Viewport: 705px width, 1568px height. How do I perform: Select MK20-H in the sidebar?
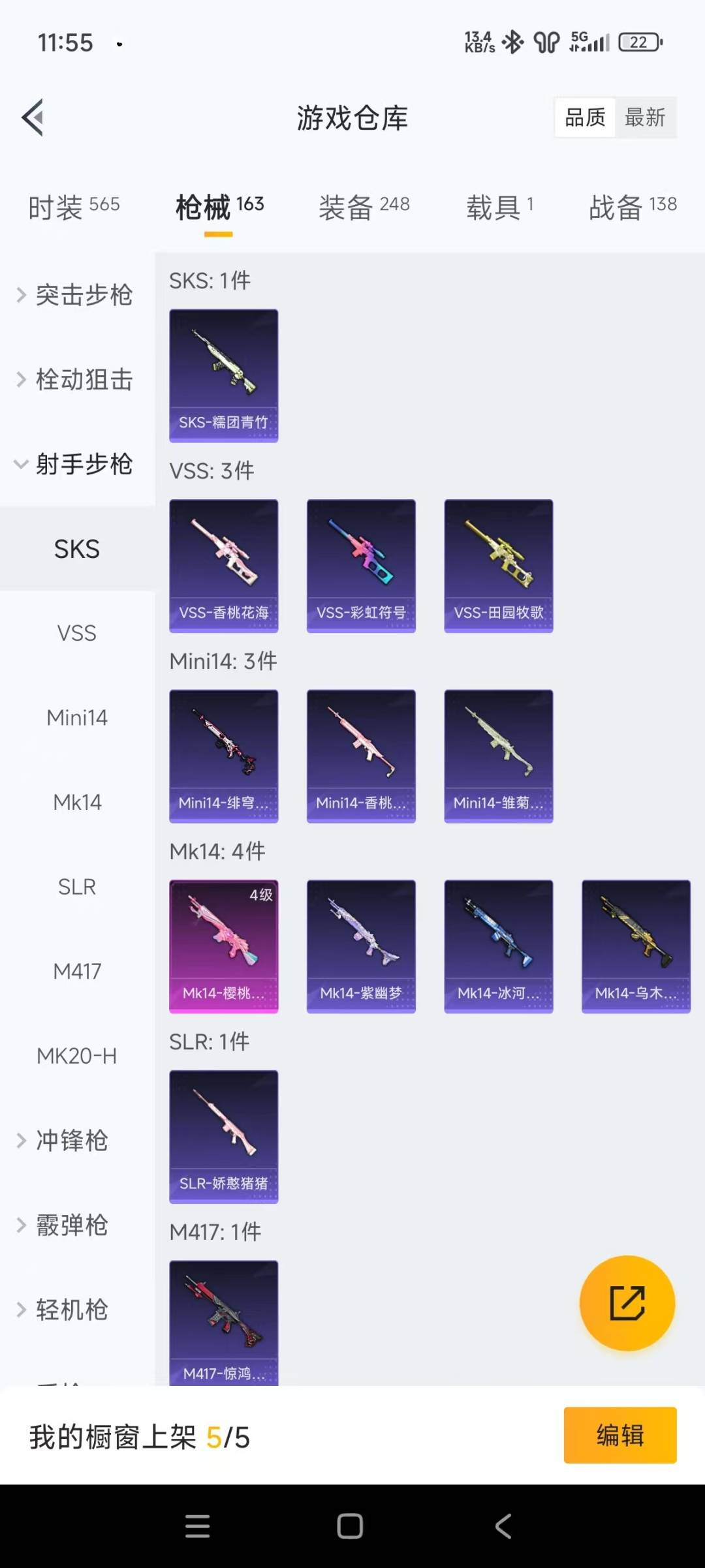(x=77, y=1055)
